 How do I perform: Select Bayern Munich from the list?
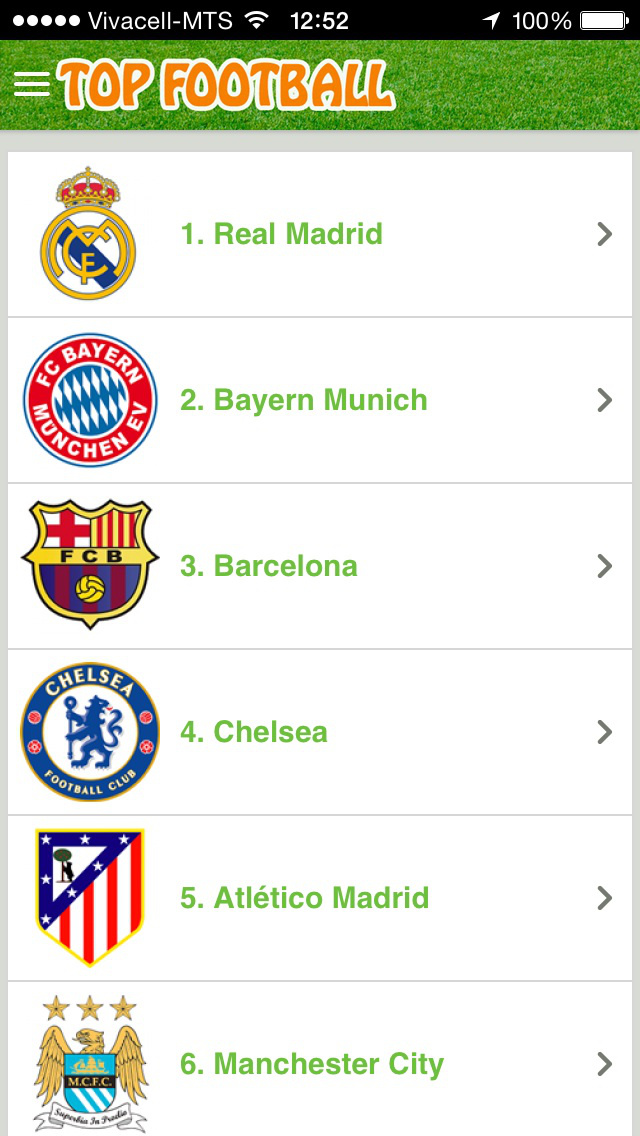(x=320, y=400)
